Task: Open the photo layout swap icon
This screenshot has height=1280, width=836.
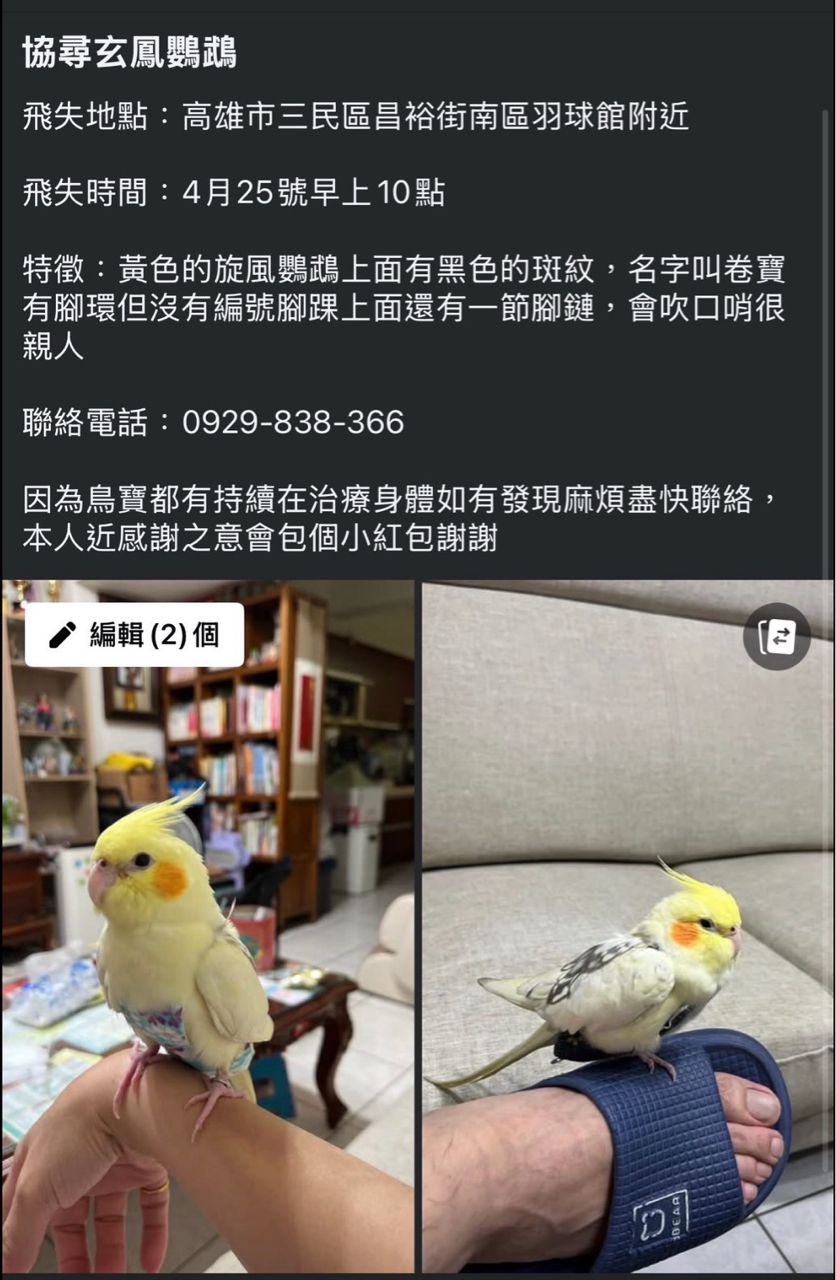Action: (x=777, y=637)
